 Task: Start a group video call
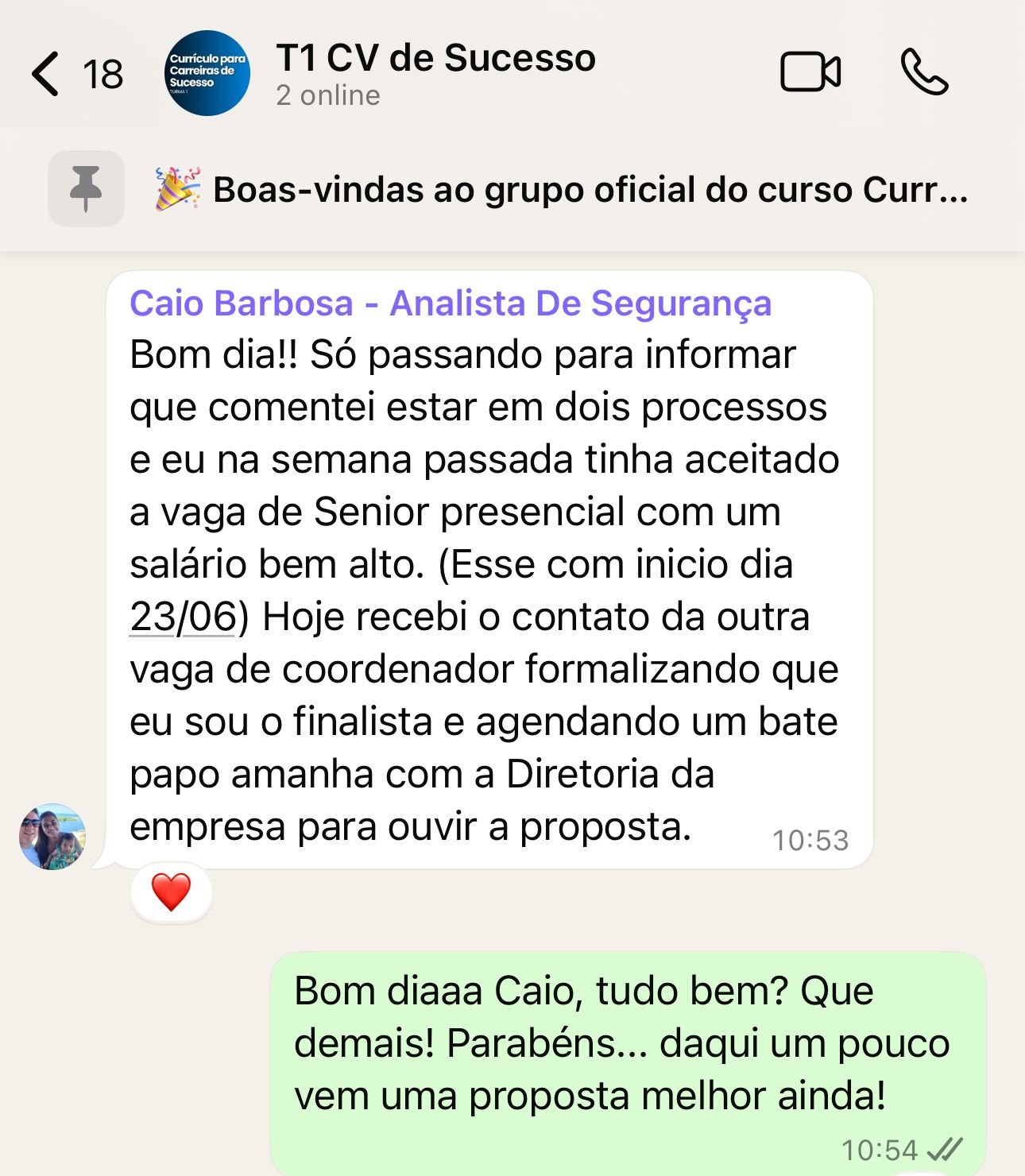coord(810,72)
